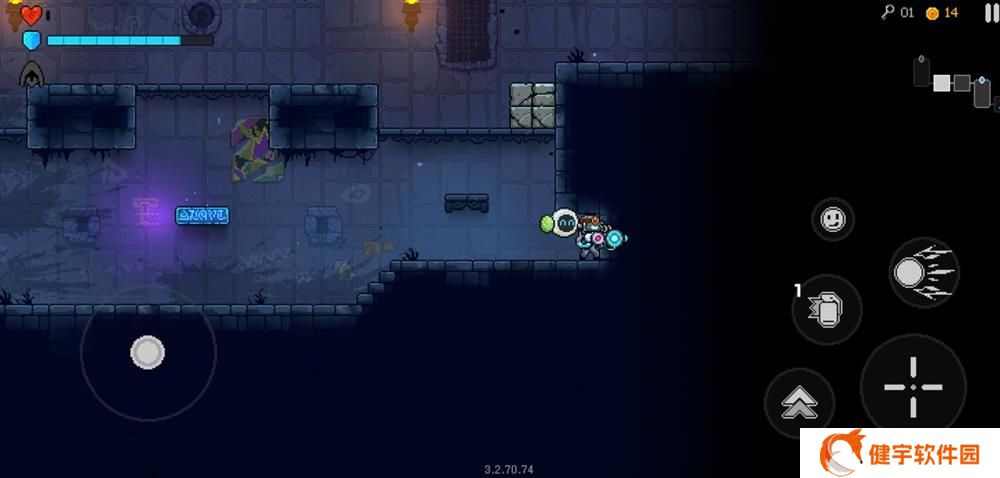Jump using the double-arrow button
1000x478 pixels.
799,403
